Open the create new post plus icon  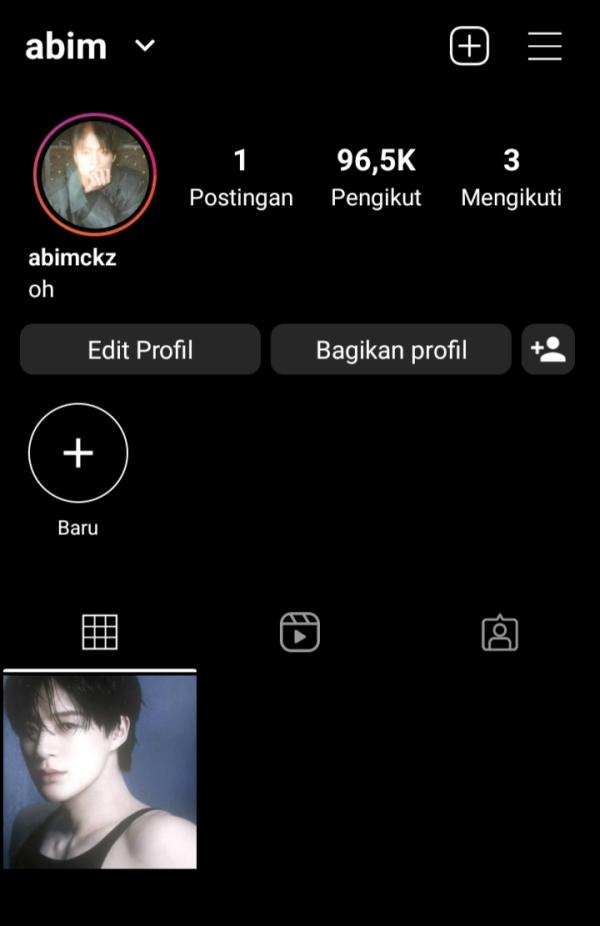click(x=469, y=46)
